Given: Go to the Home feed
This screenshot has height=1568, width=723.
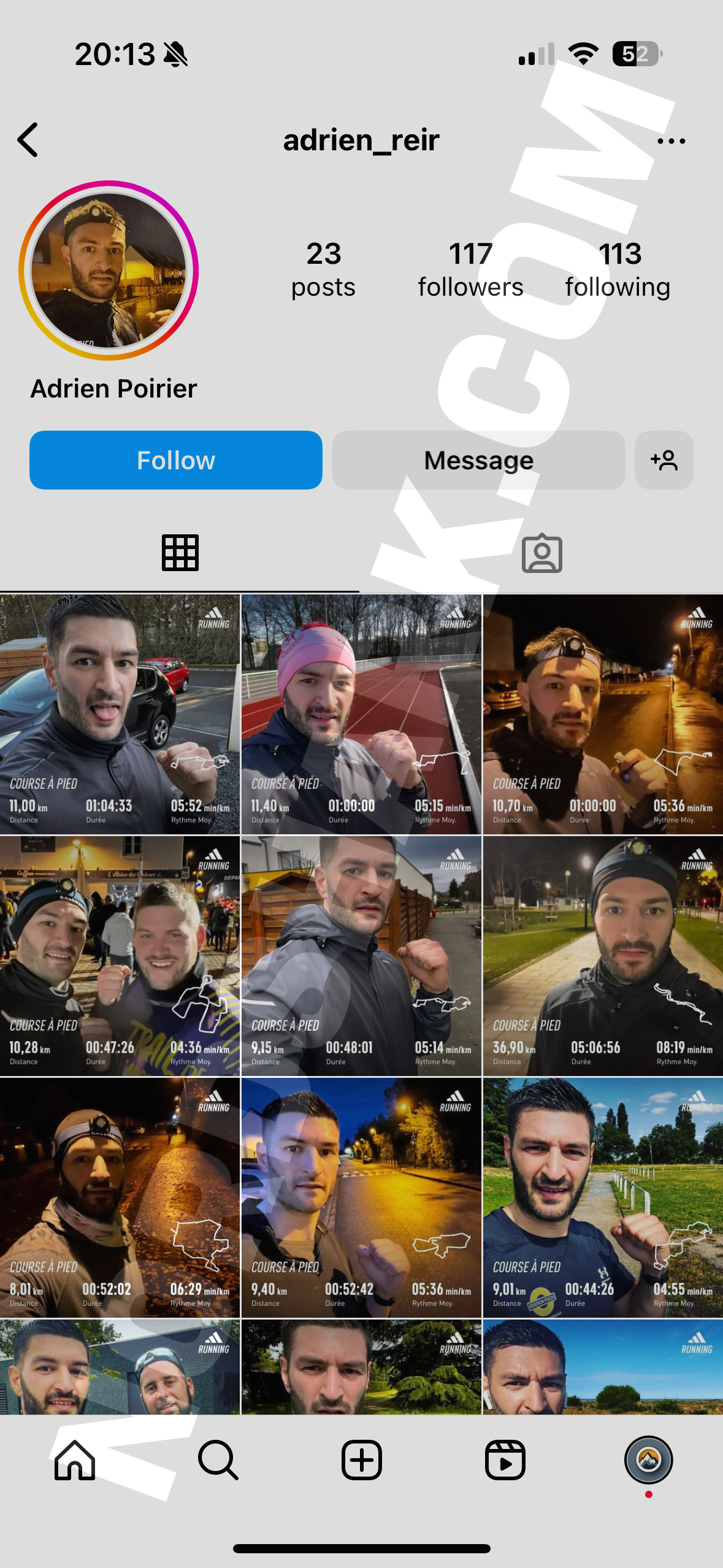Looking at the screenshot, I should tap(75, 1460).
